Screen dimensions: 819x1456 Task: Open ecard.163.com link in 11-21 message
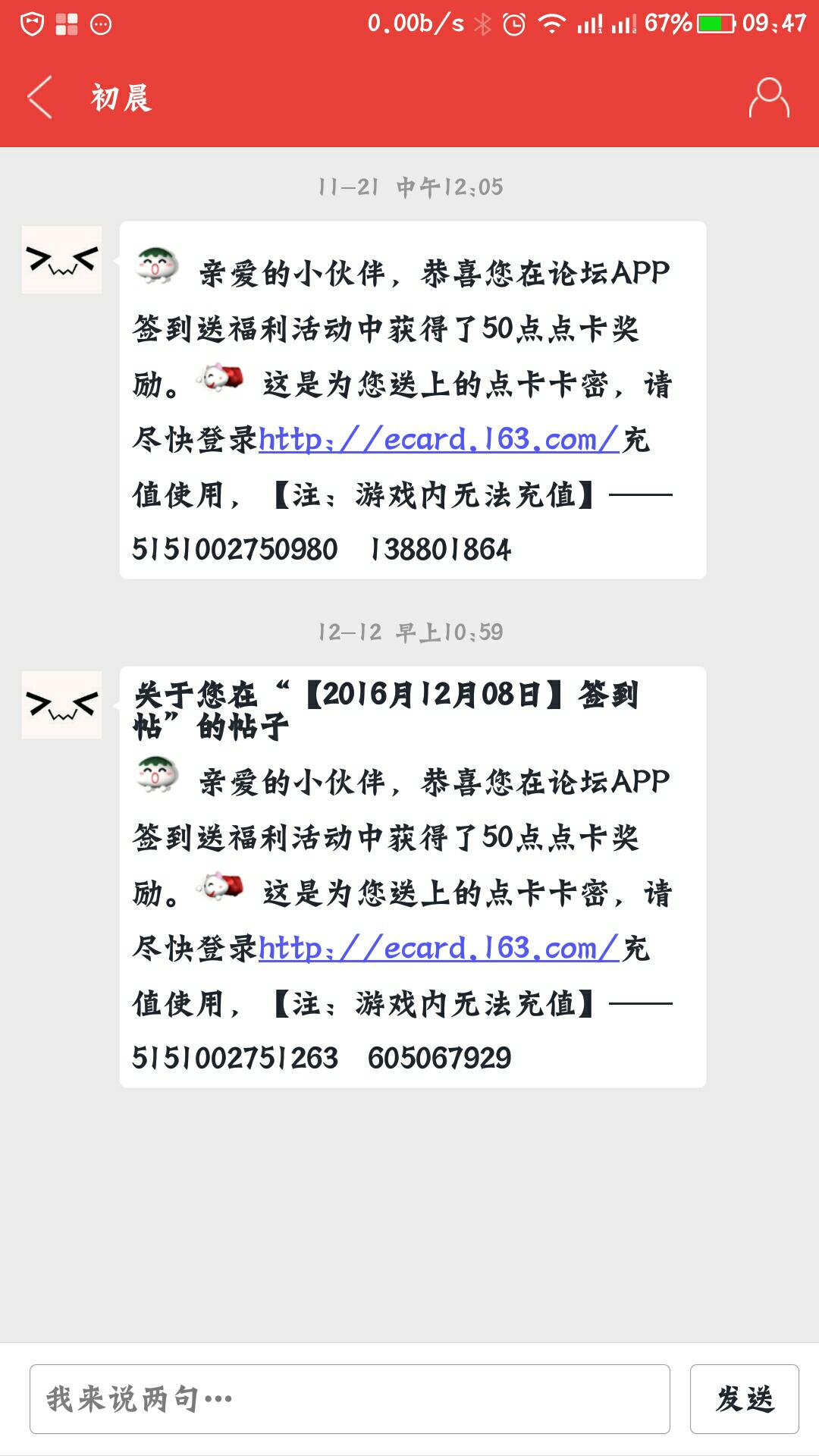pos(439,439)
